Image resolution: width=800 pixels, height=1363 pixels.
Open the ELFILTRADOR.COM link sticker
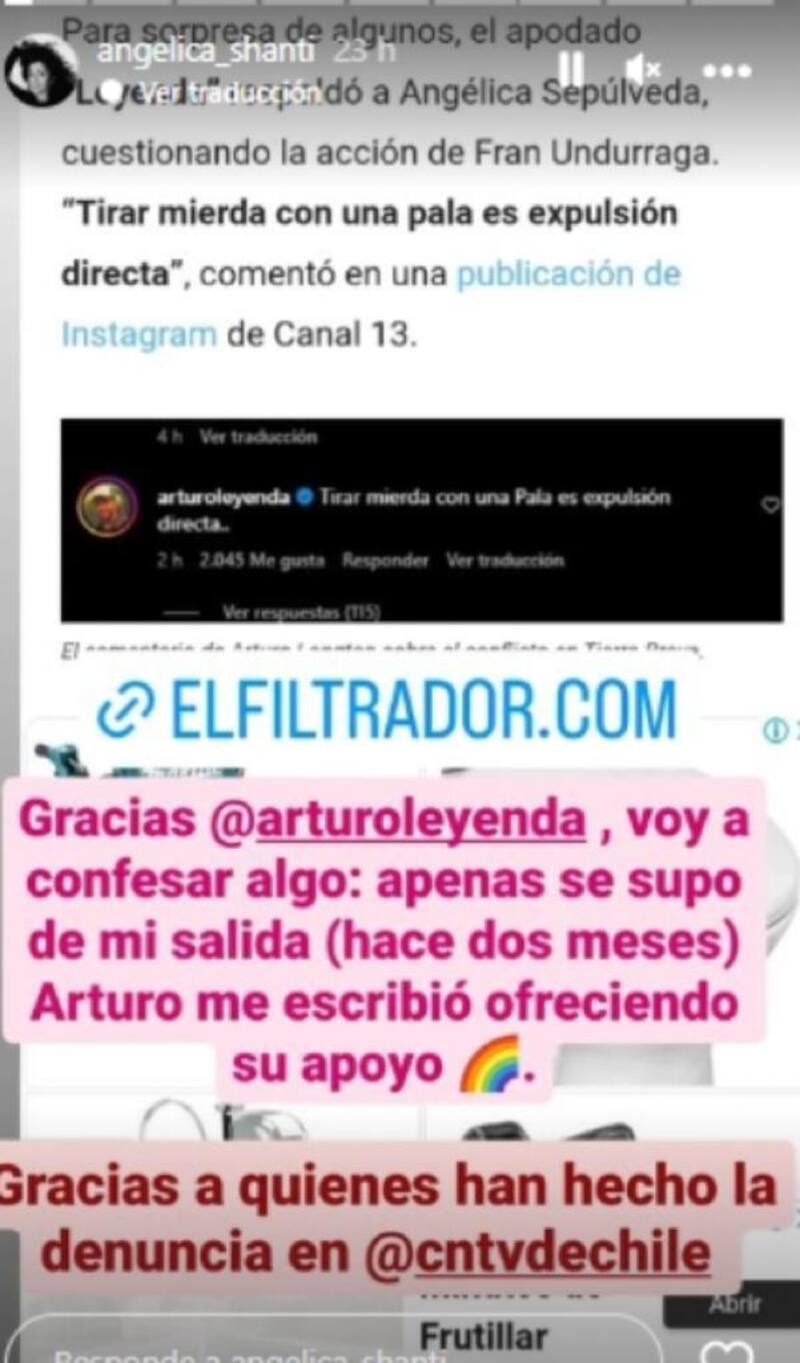click(388, 710)
